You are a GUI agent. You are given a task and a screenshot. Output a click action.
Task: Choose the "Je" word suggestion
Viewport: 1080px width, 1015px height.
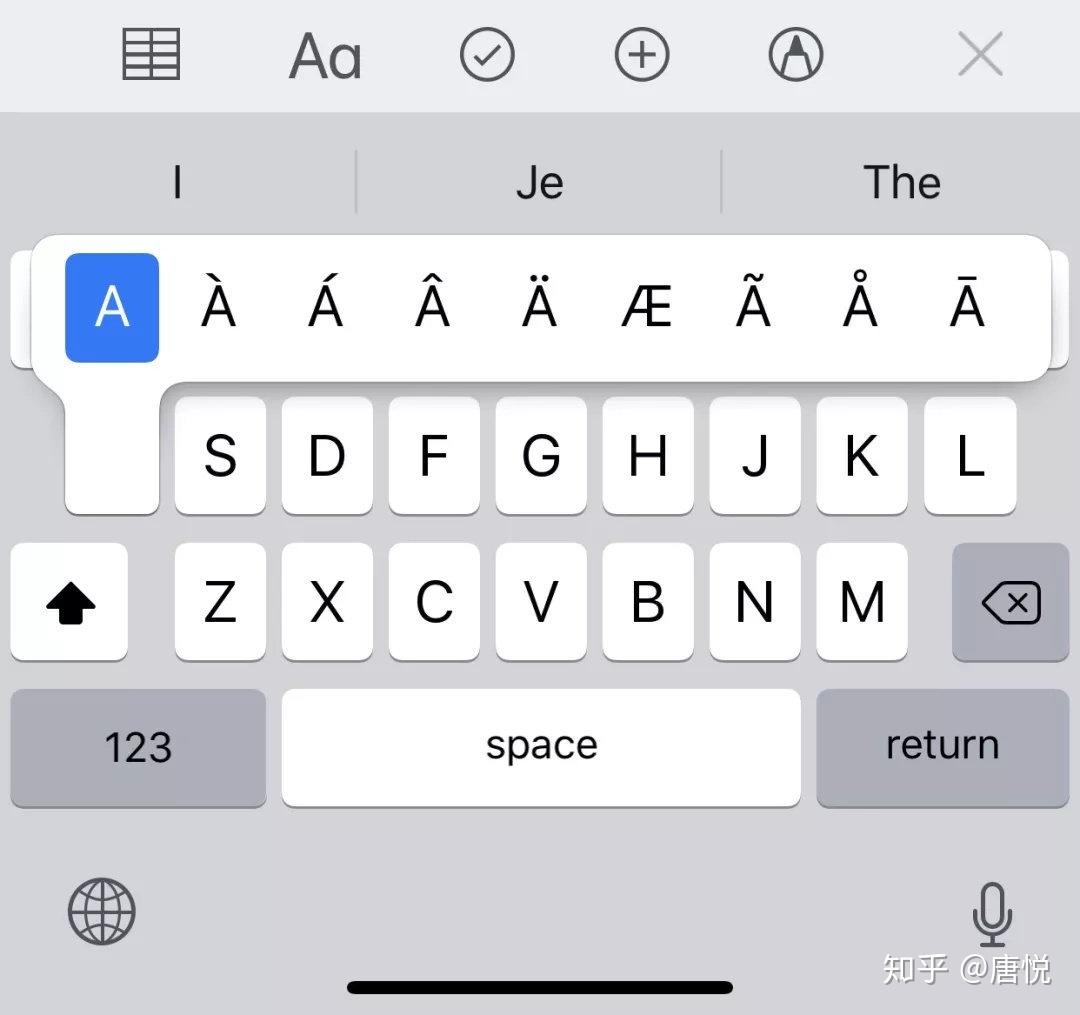(x=539, y=182)
